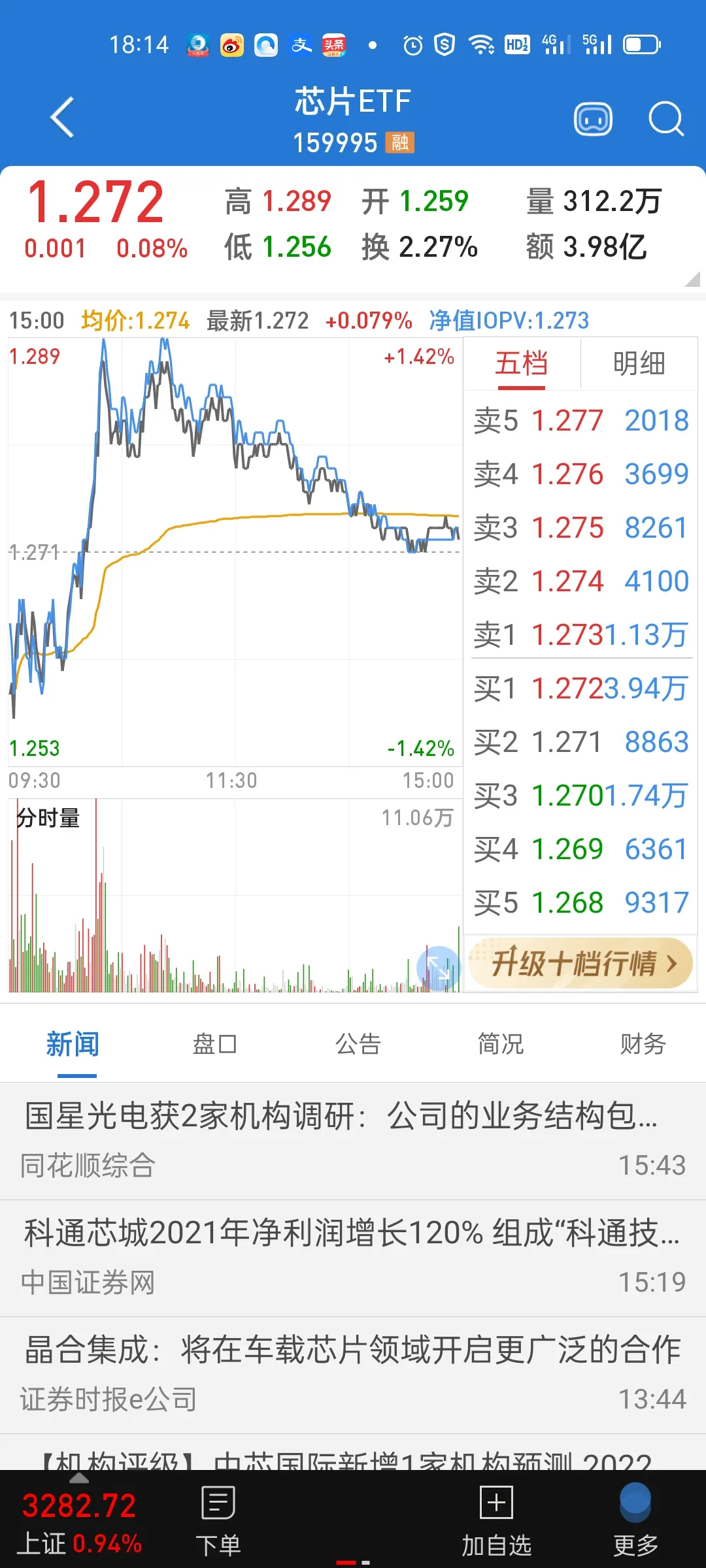Show the 财务 tab

pos(643,1044)
